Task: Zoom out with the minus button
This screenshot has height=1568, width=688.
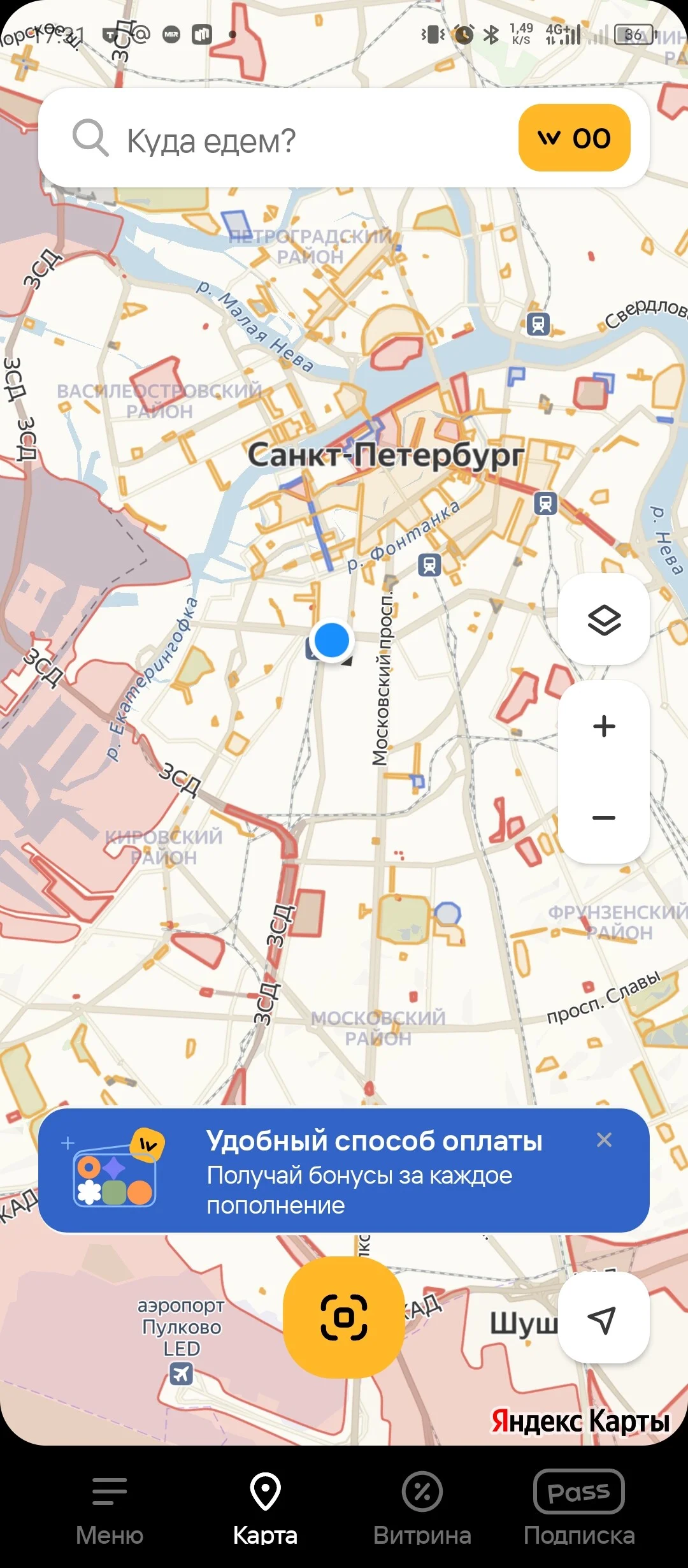Action: [604, 818]
